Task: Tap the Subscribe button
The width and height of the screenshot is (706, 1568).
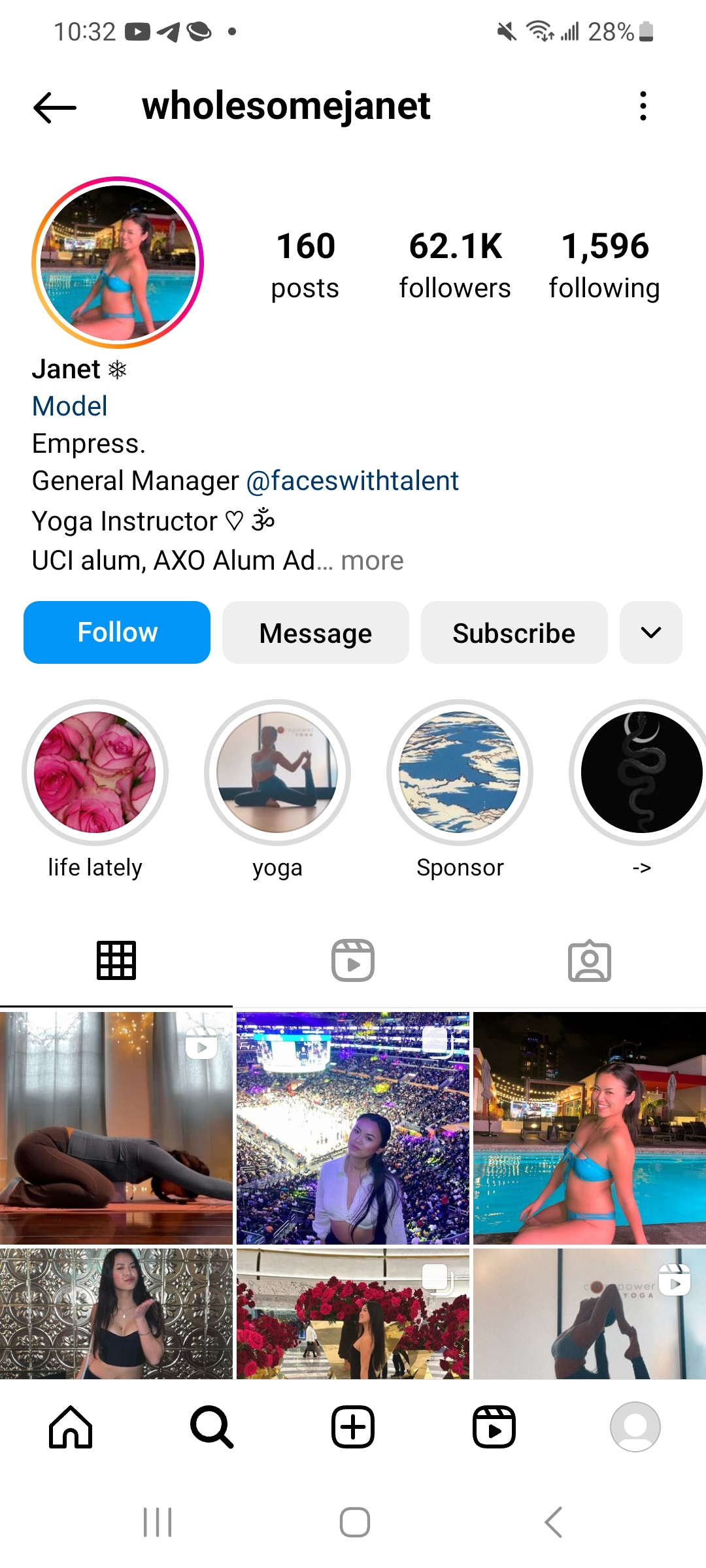Action: [514, 632]
